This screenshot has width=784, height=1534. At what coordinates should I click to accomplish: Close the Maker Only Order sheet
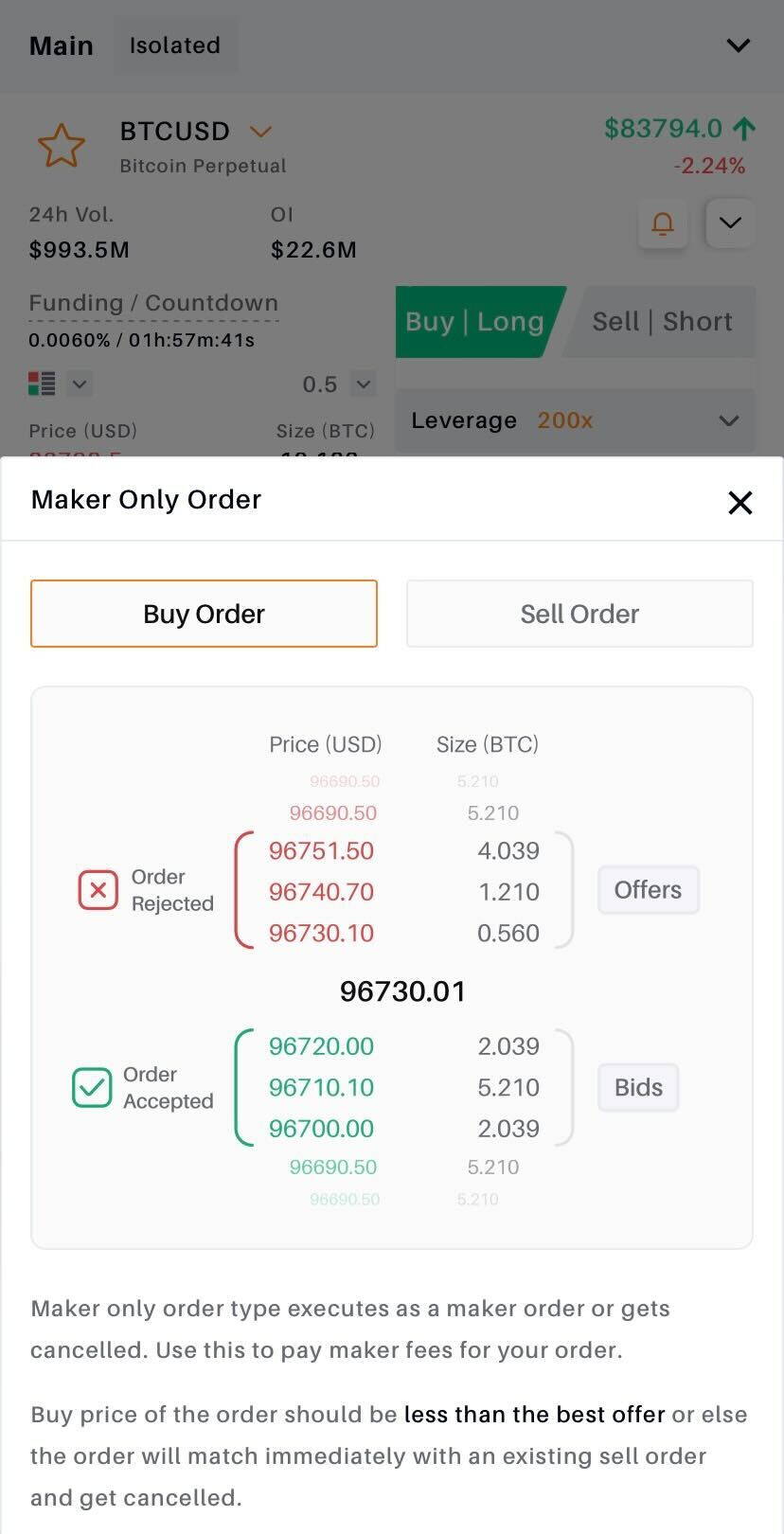click(739, 502)
